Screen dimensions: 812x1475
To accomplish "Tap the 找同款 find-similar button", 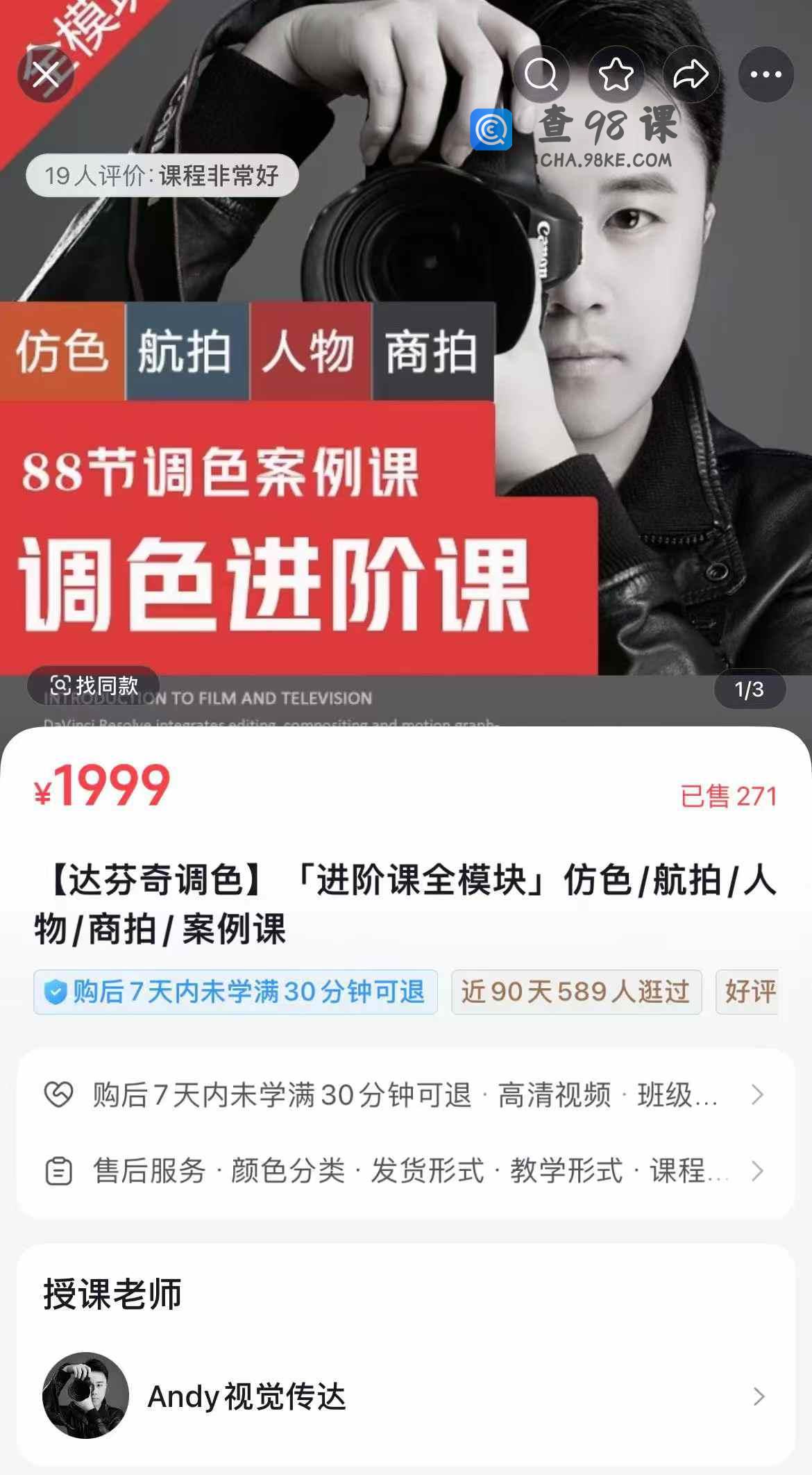I will pos(94,685).
